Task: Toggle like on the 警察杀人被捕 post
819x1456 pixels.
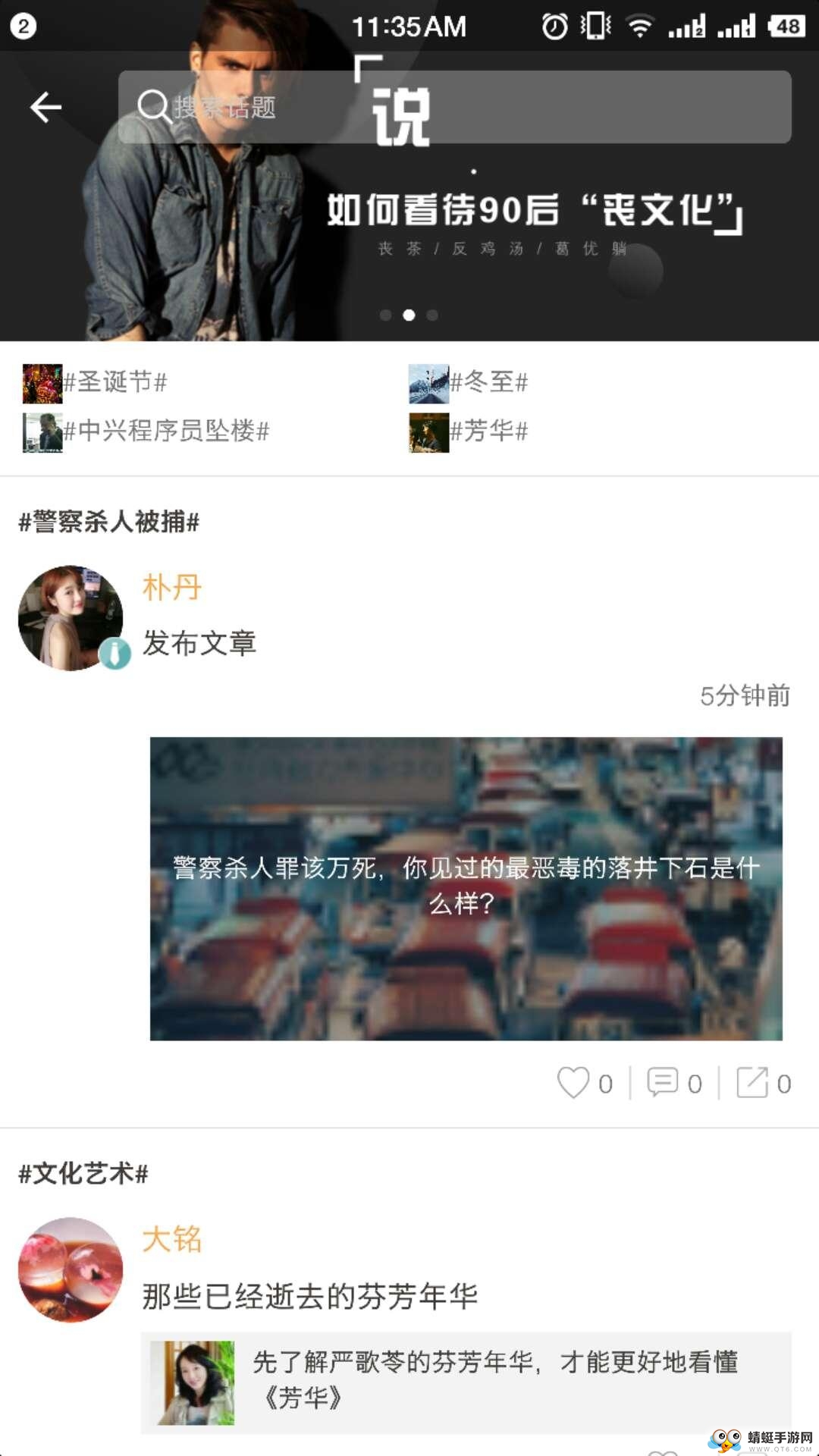Action: tap(574, 1083)
